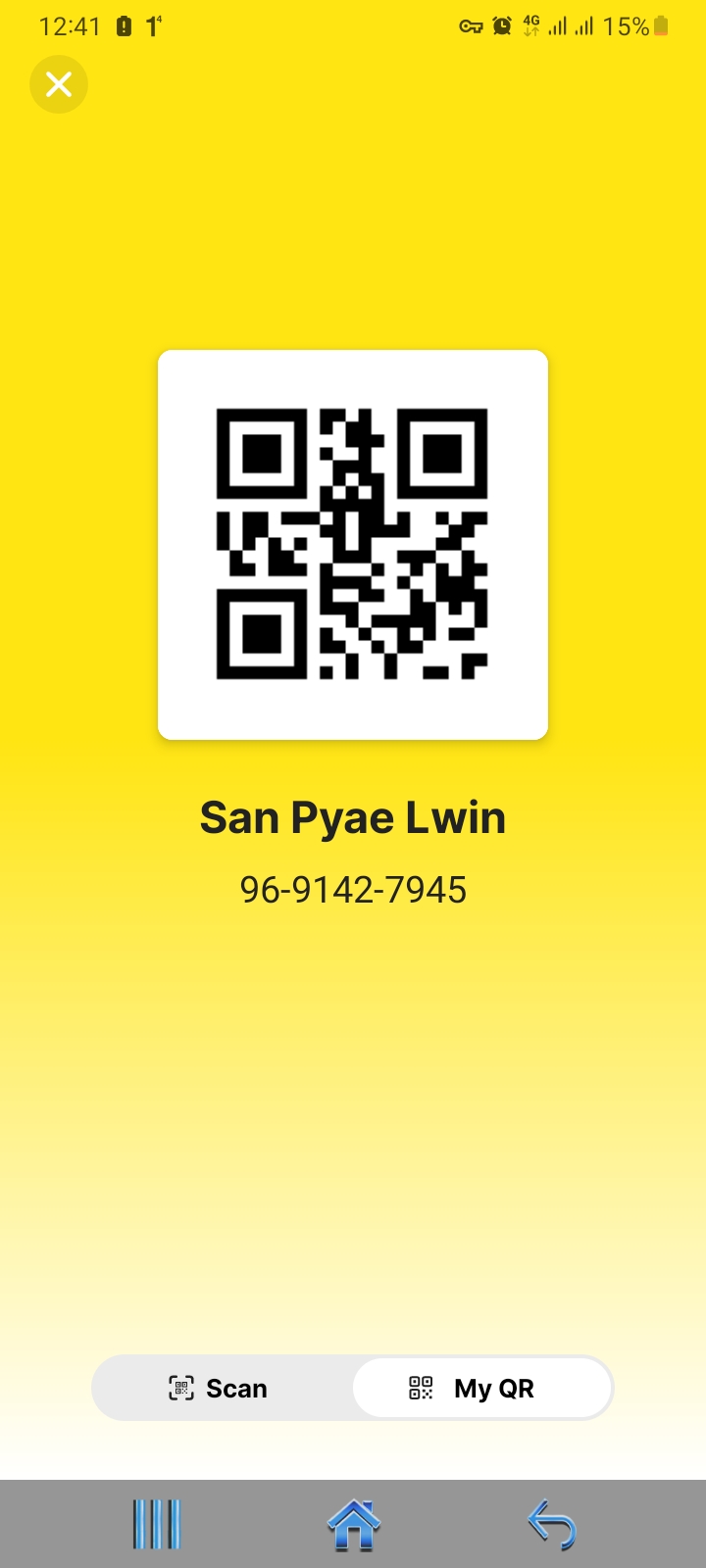Close the QR code screen
Viewport: 706px width, 1568px height.
tap(59, 85)
